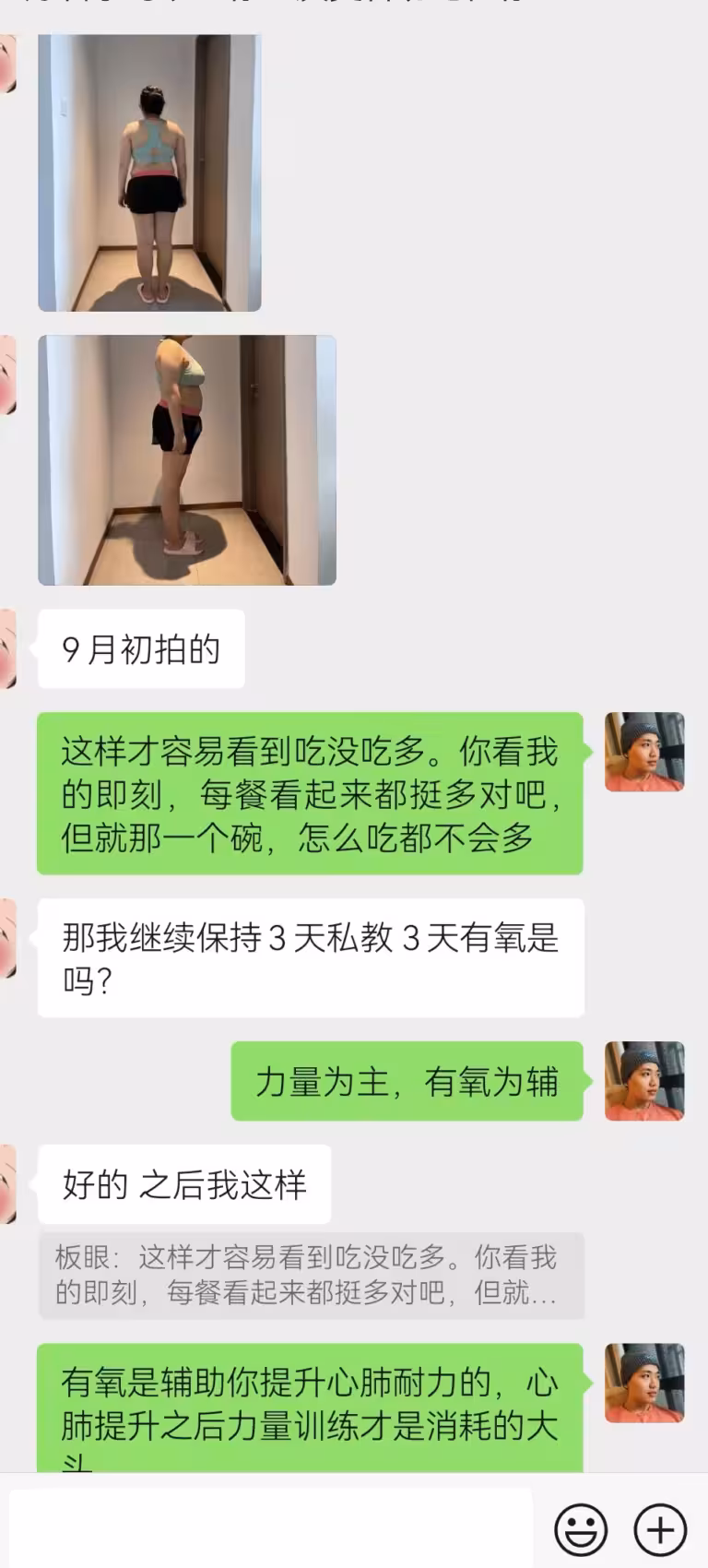Open sender avatar beside 力量为主 message
Viewport: 708px width, 1568px height.
pyautogui.click(x=643, y=1081)
